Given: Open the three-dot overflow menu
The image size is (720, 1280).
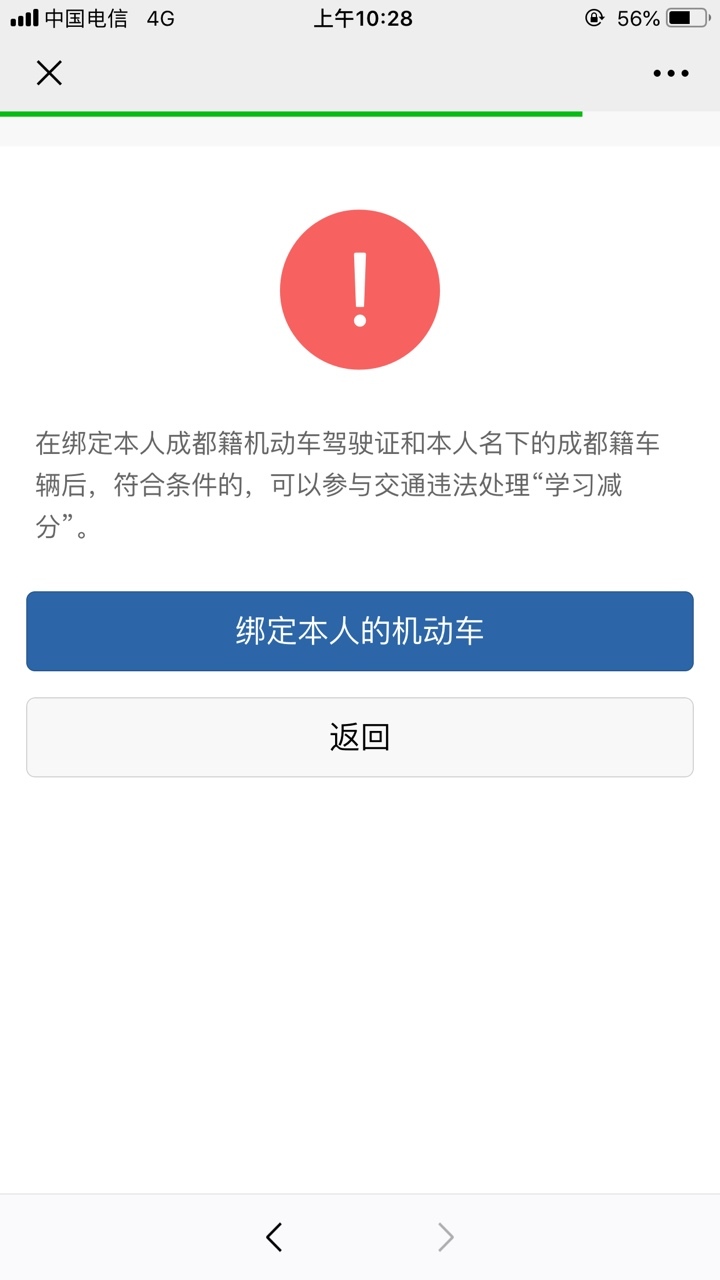Looking at the screenshot, I should tap(671, 73).
